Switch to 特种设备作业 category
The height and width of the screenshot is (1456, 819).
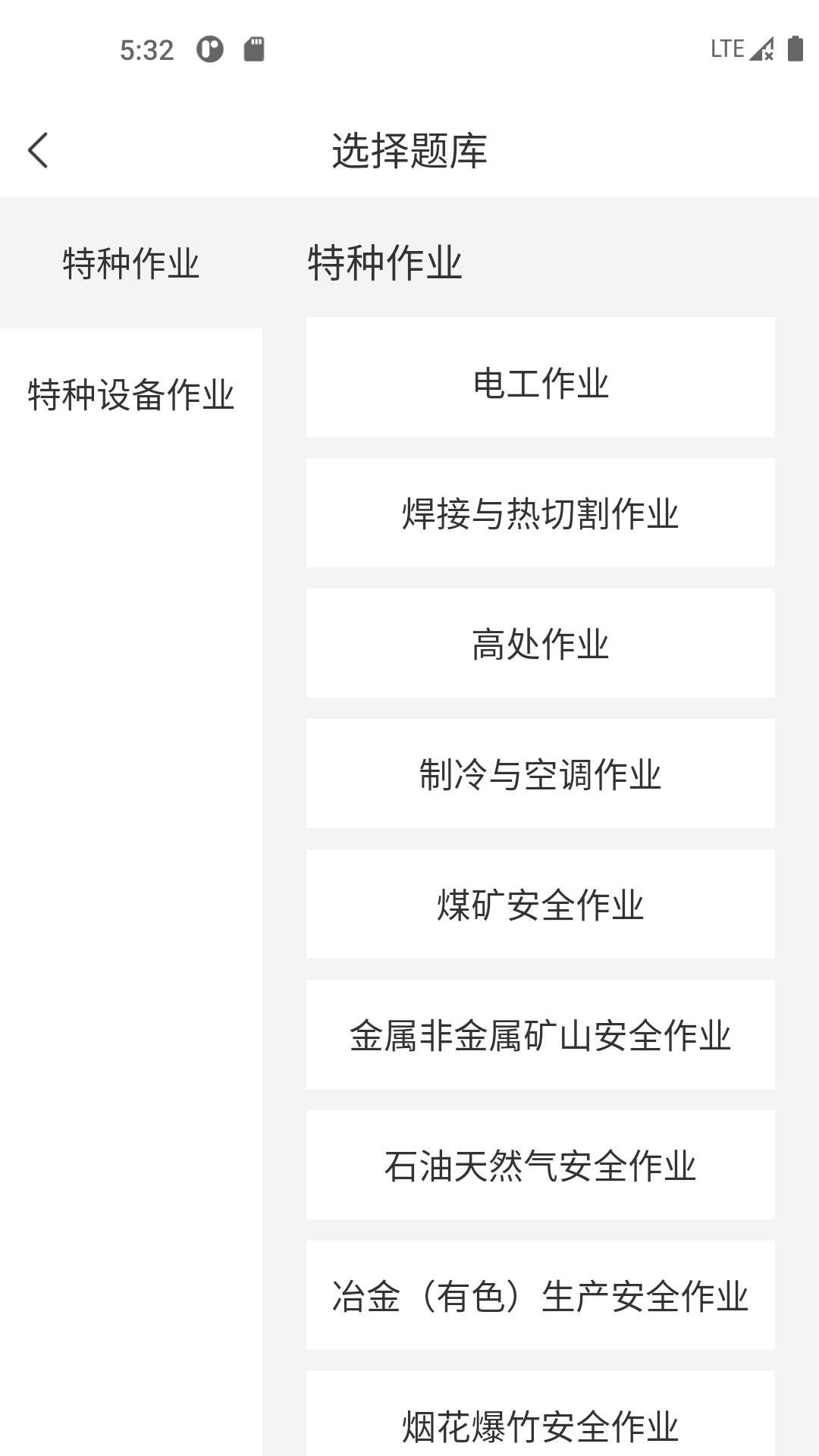point(130,394)
